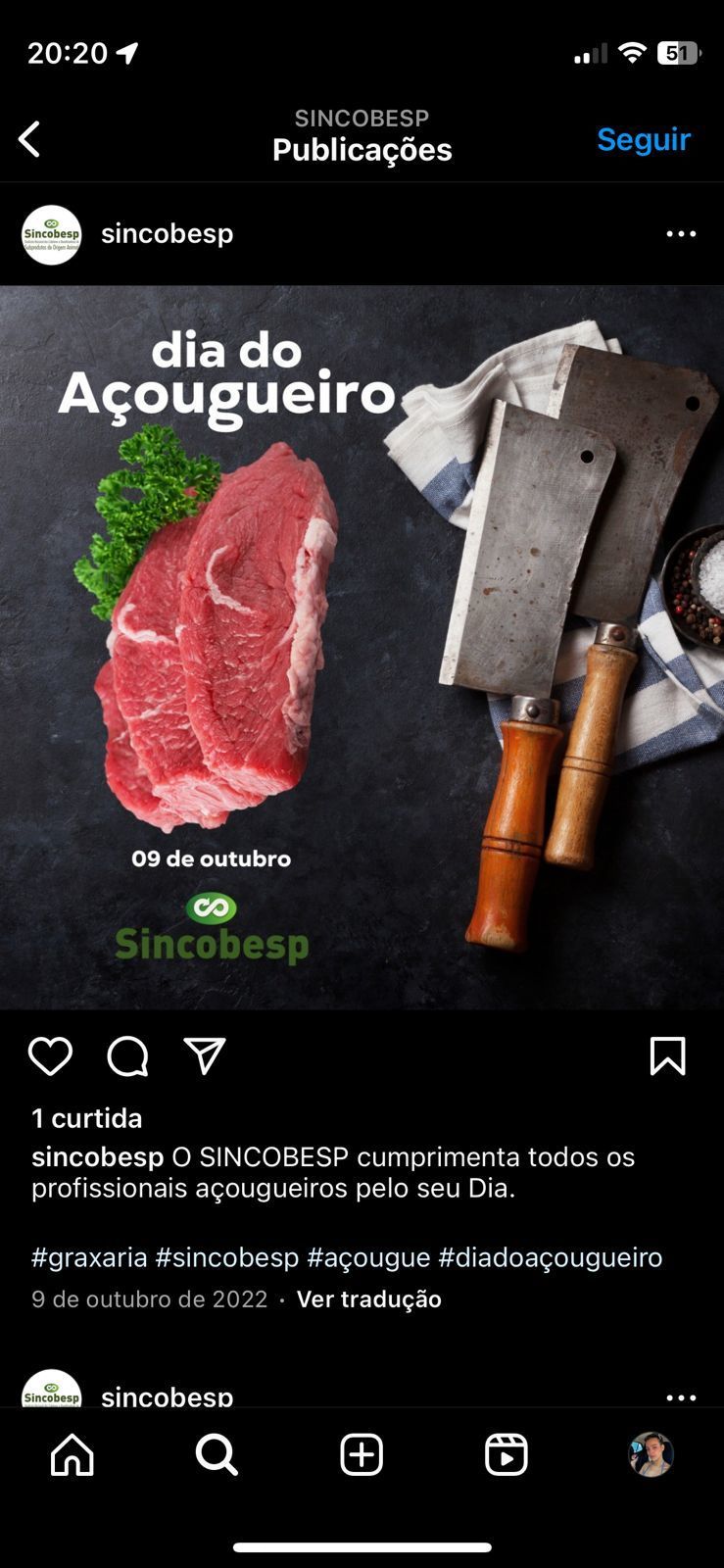Open the post's three-dot options menu
Image resolution: width=724 pixels, height=1568 pixels.
click(681, 234)
